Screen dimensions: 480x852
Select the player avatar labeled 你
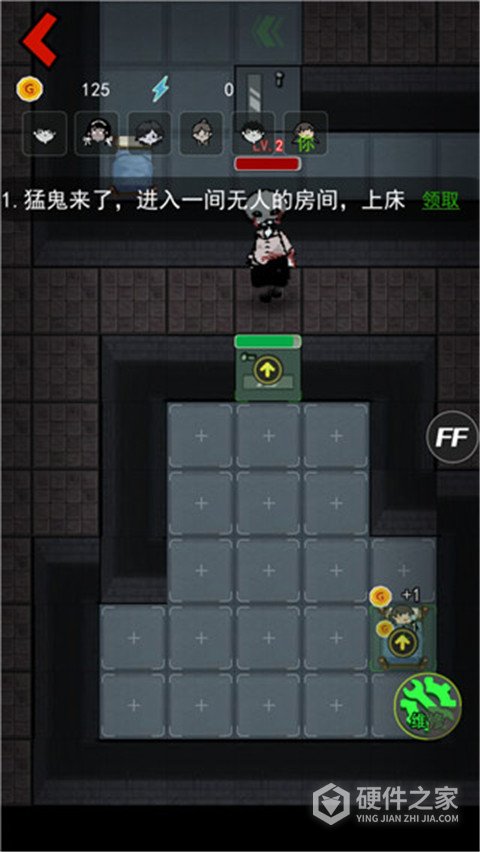(x=306, y=134)
